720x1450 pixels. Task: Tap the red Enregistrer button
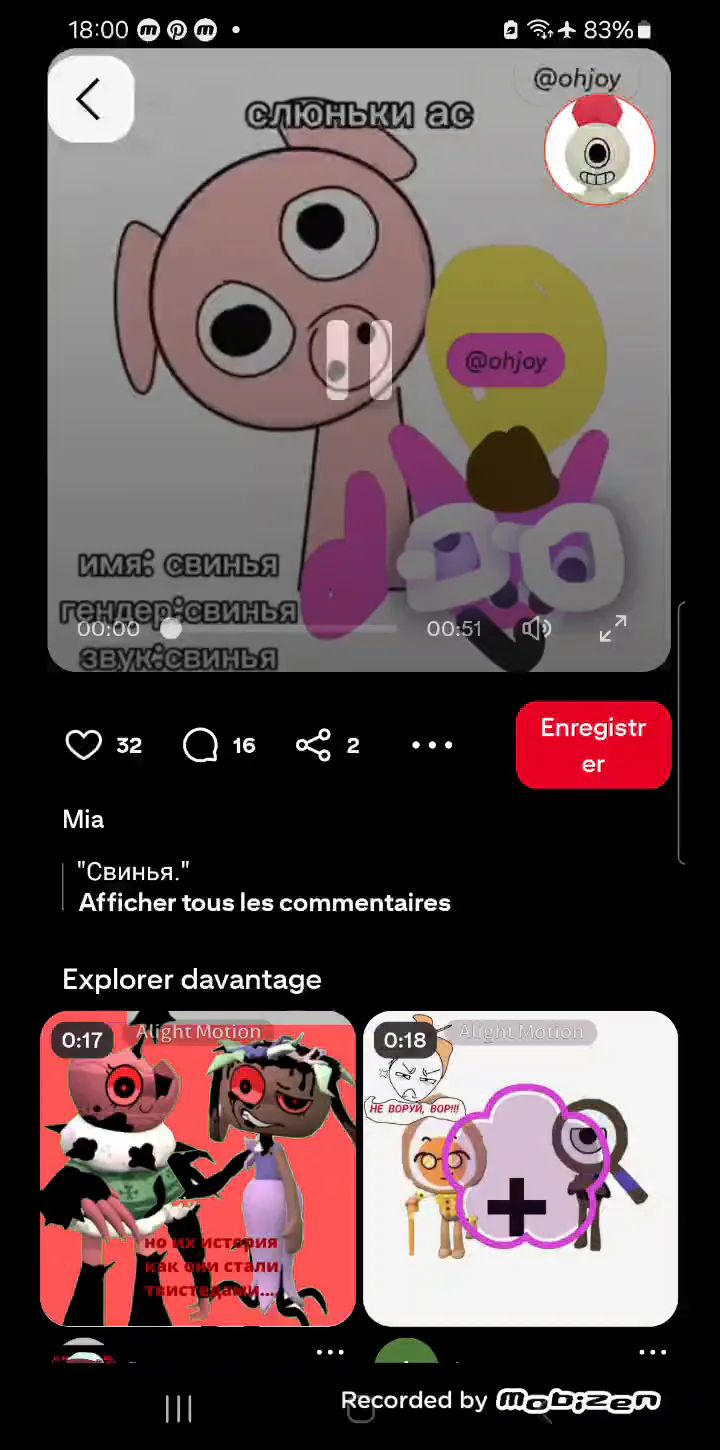(593, 745)
